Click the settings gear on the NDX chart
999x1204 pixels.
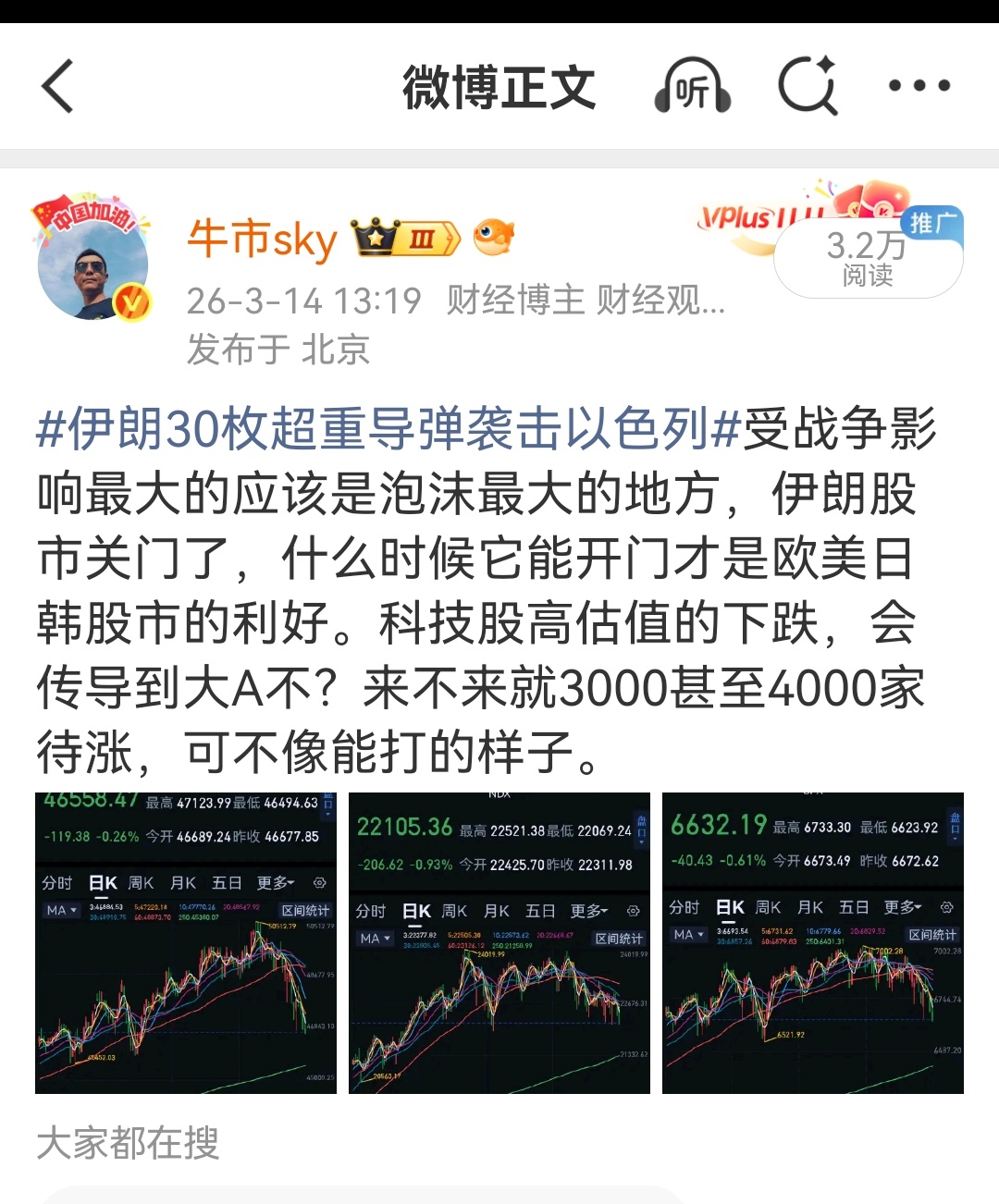click(634, 910)
